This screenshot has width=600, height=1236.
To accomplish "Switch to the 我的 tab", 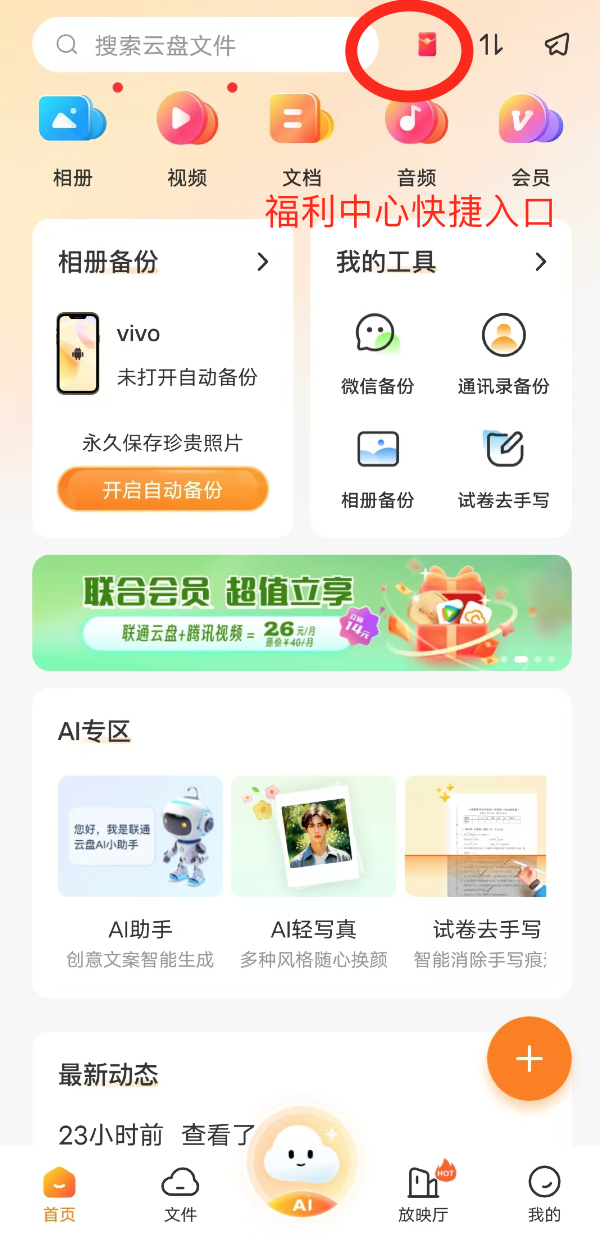I will 544,1194.
